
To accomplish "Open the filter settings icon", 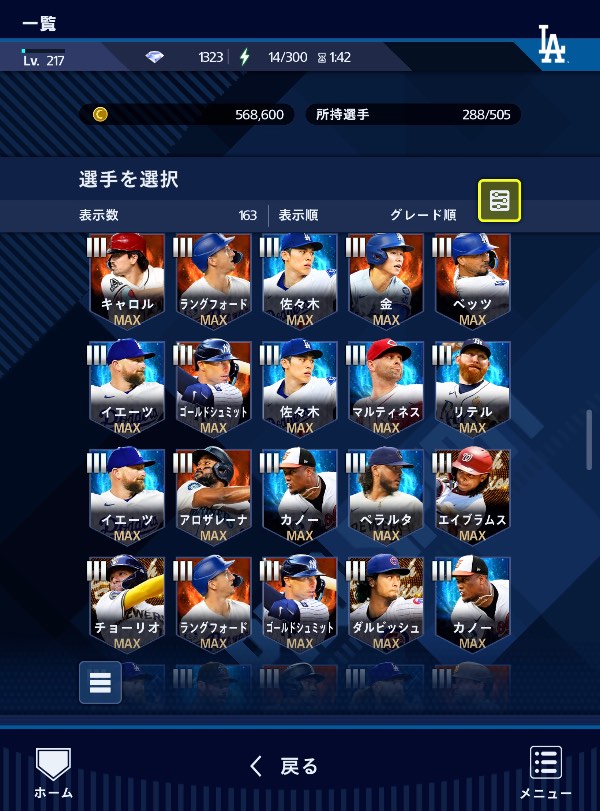I will pyautogui.click(x=499, y=200).
